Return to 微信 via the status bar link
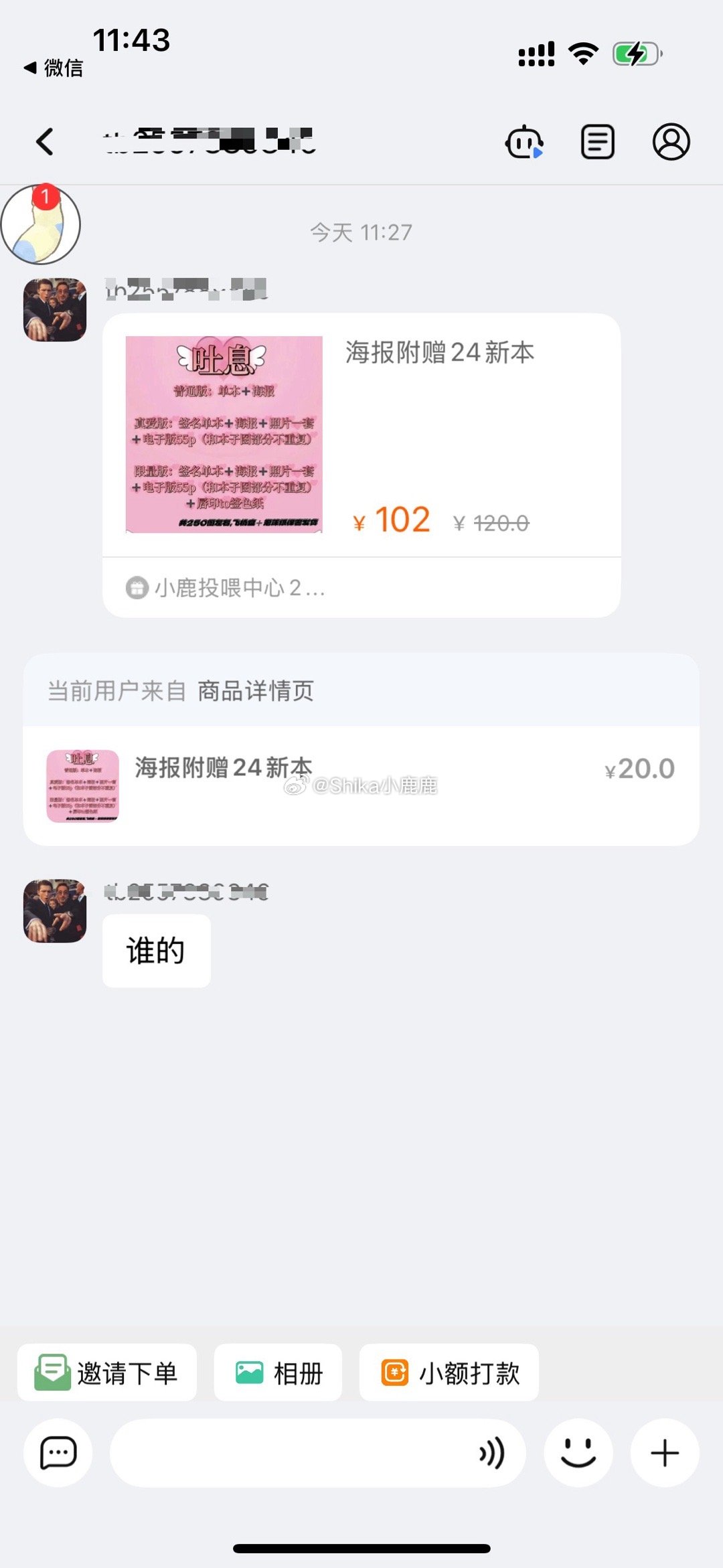 tap(54, 68)
